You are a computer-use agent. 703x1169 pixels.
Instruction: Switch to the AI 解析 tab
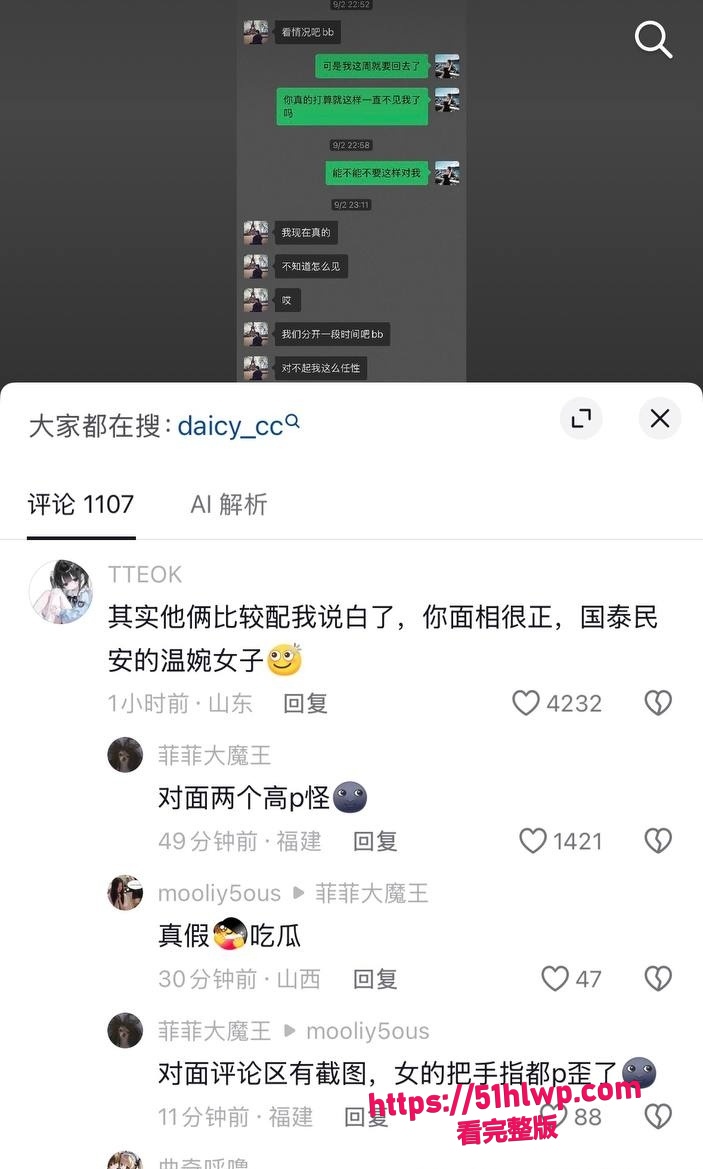point(229,504)
